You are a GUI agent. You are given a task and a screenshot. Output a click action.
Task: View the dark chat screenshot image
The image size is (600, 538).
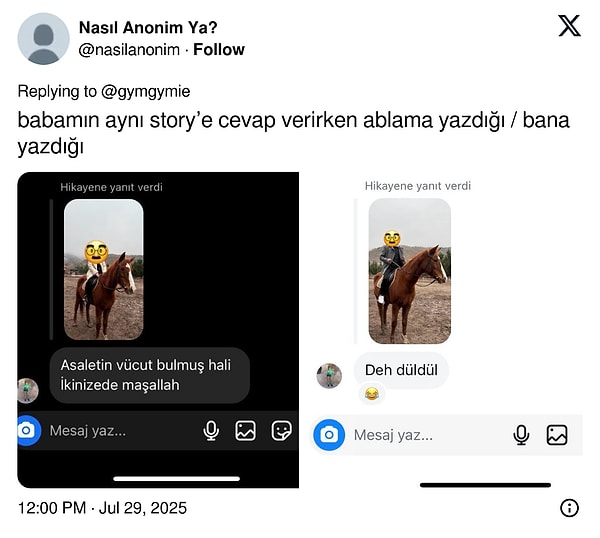158,330
